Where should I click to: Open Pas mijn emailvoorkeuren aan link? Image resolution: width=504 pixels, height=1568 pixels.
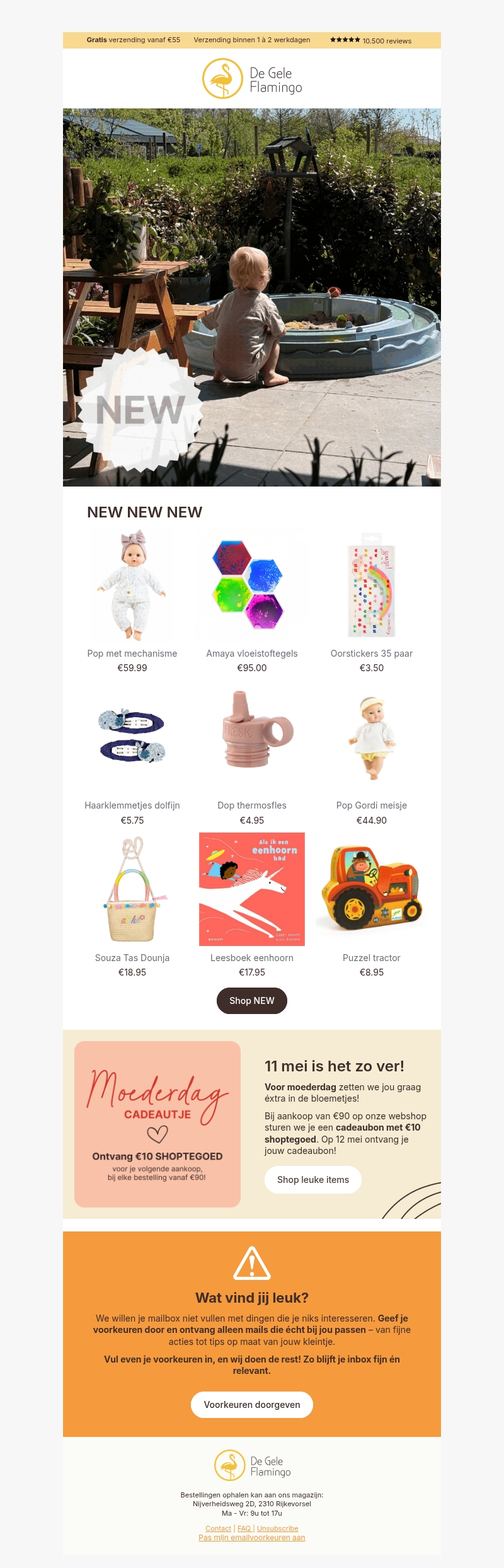coord(252,1538)
